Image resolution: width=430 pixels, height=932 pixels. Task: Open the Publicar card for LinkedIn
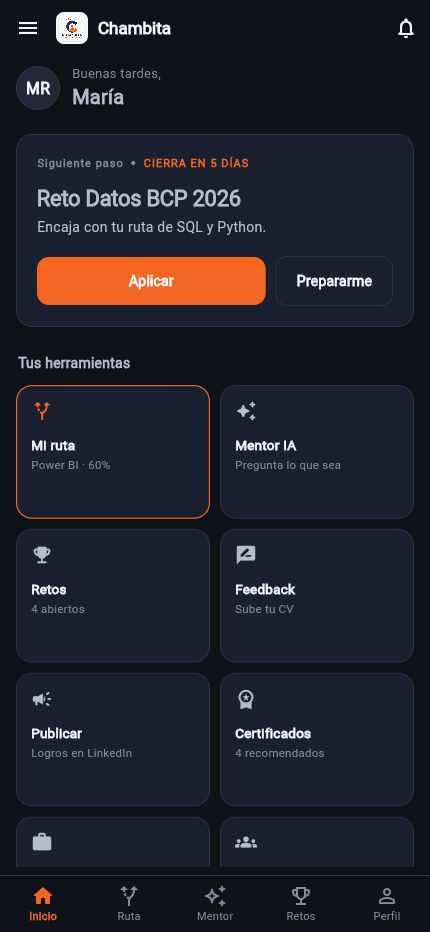click(x=113, y=739)
